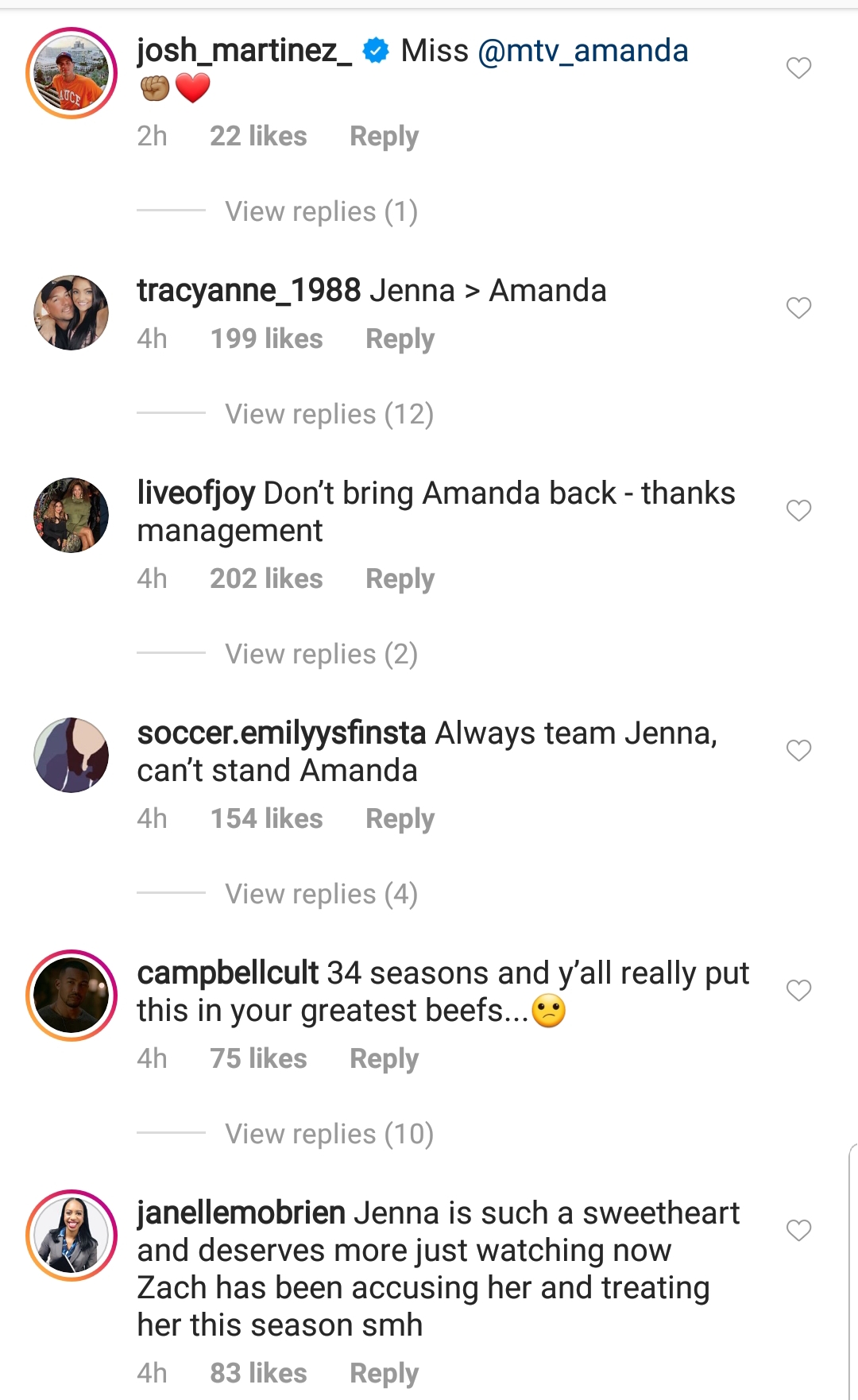Like janellemobrien's comment

tap(798, 1231)
